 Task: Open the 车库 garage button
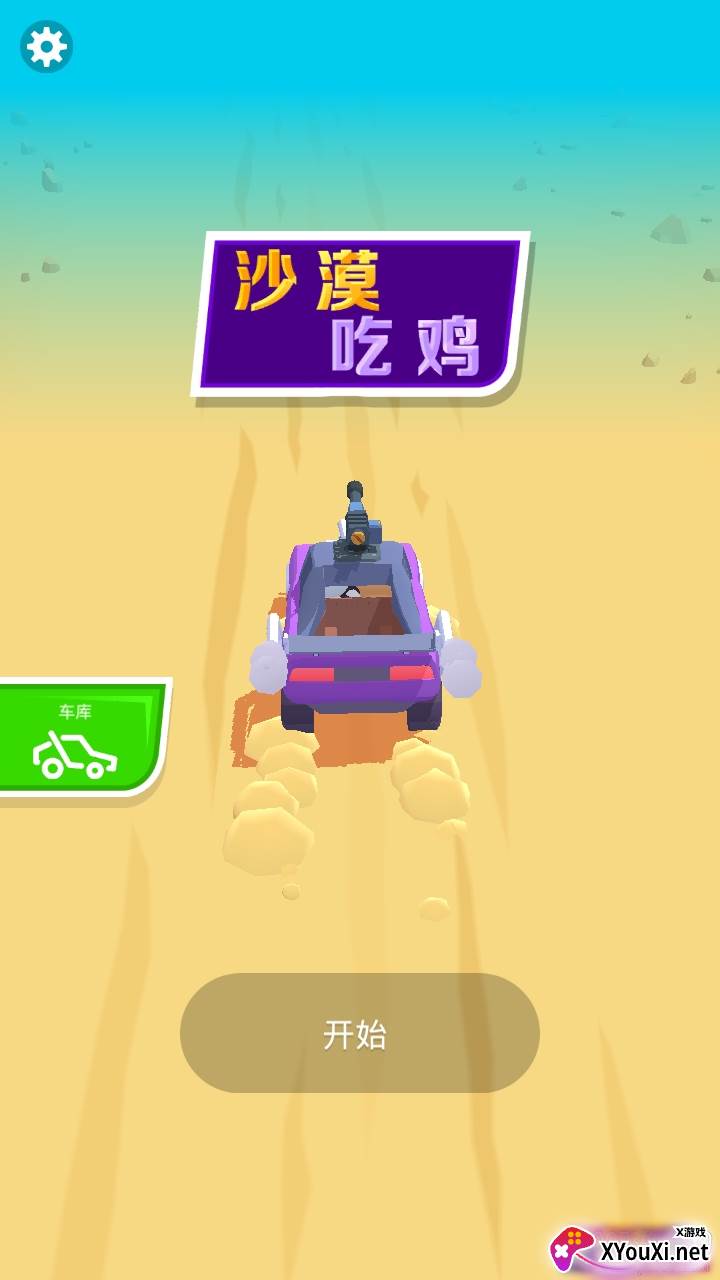coord(78,740)
